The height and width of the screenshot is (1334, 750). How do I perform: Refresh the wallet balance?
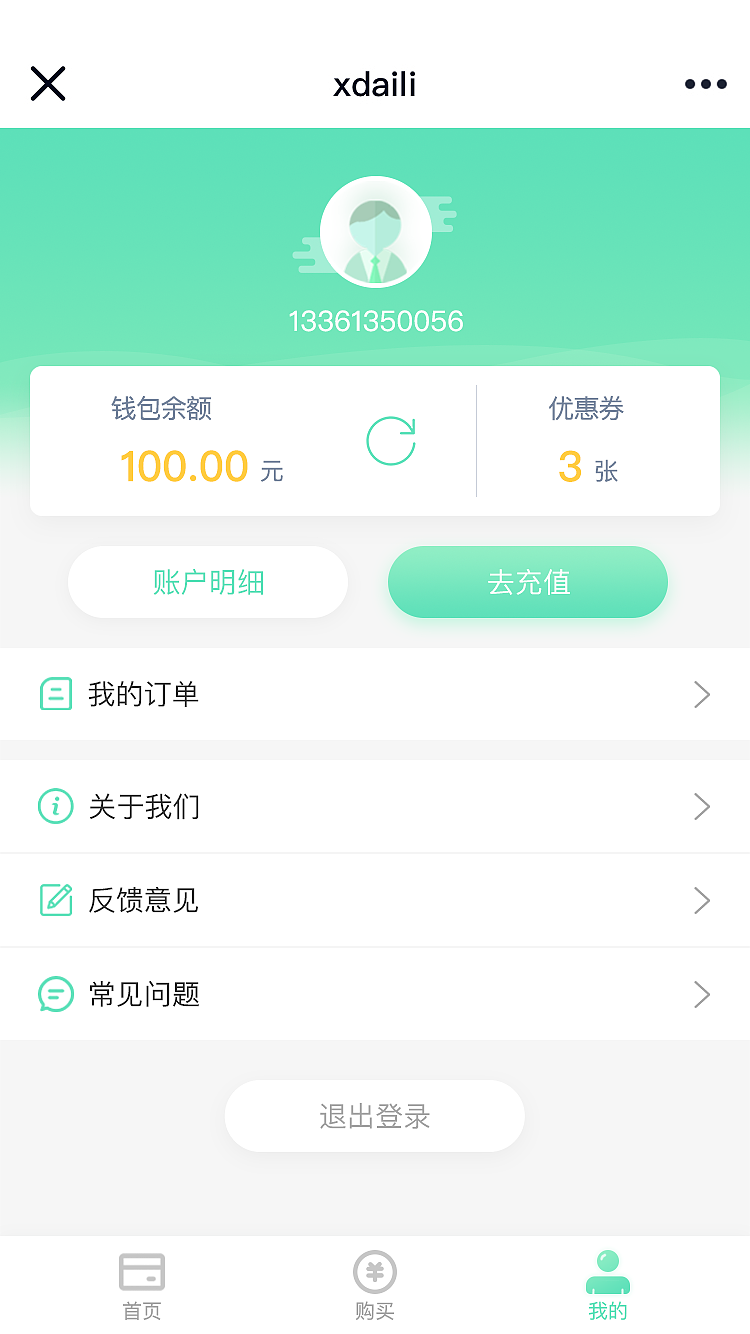point(391,441)
